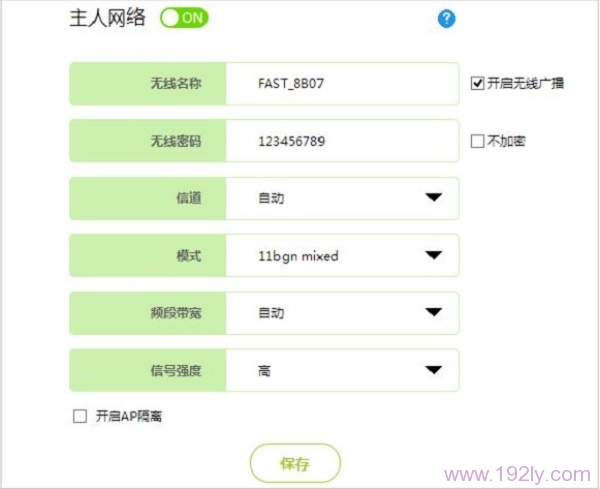The height and width of the screenshot is (489, 600).
Task: Uncheck 开启无线广播 checkbox
Action: (478, 84)
